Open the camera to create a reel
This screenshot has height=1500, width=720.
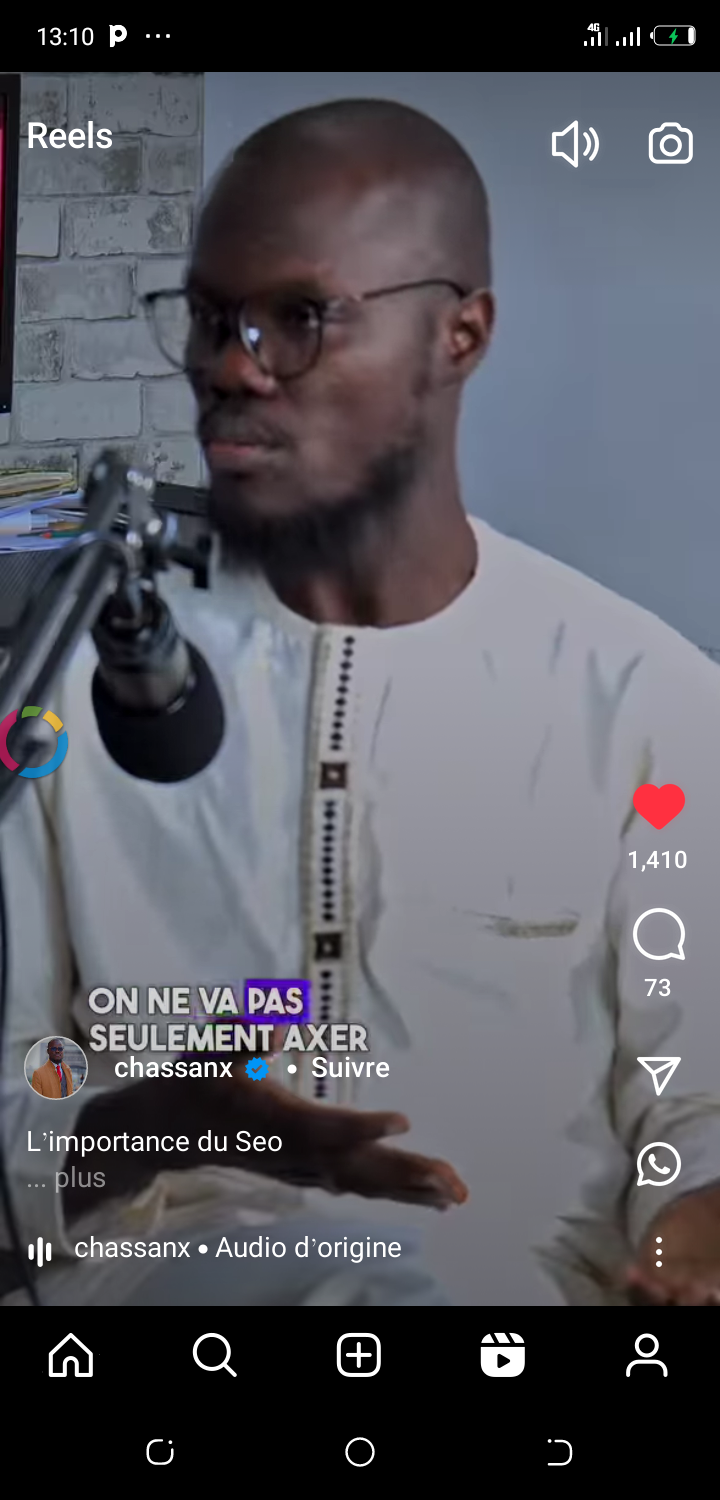pyautogui.click(x=670, y=145)
